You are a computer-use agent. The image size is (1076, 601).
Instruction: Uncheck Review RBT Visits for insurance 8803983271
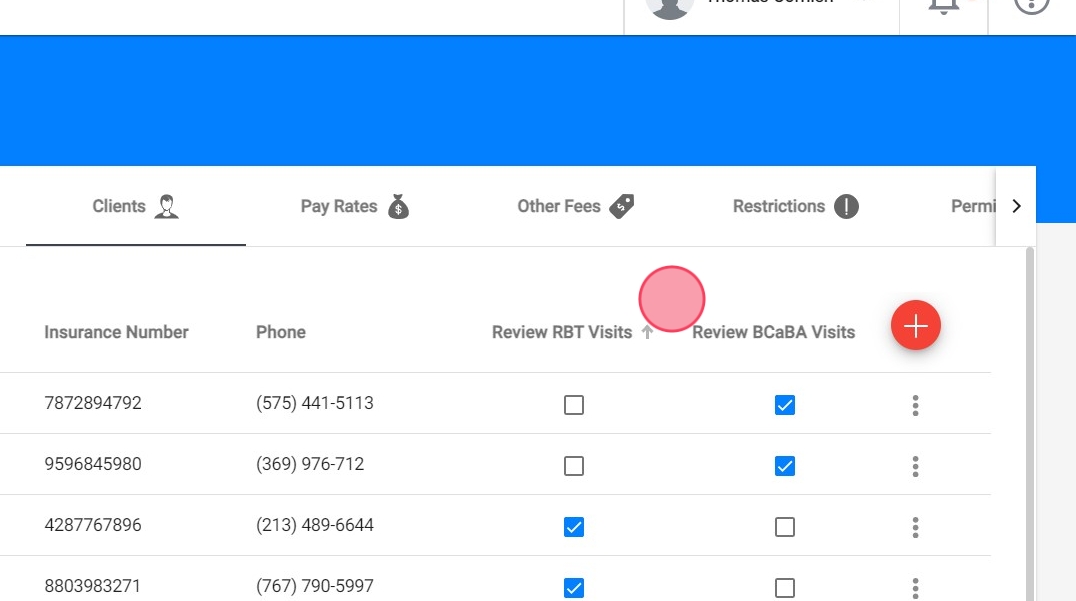coord(574,588)
